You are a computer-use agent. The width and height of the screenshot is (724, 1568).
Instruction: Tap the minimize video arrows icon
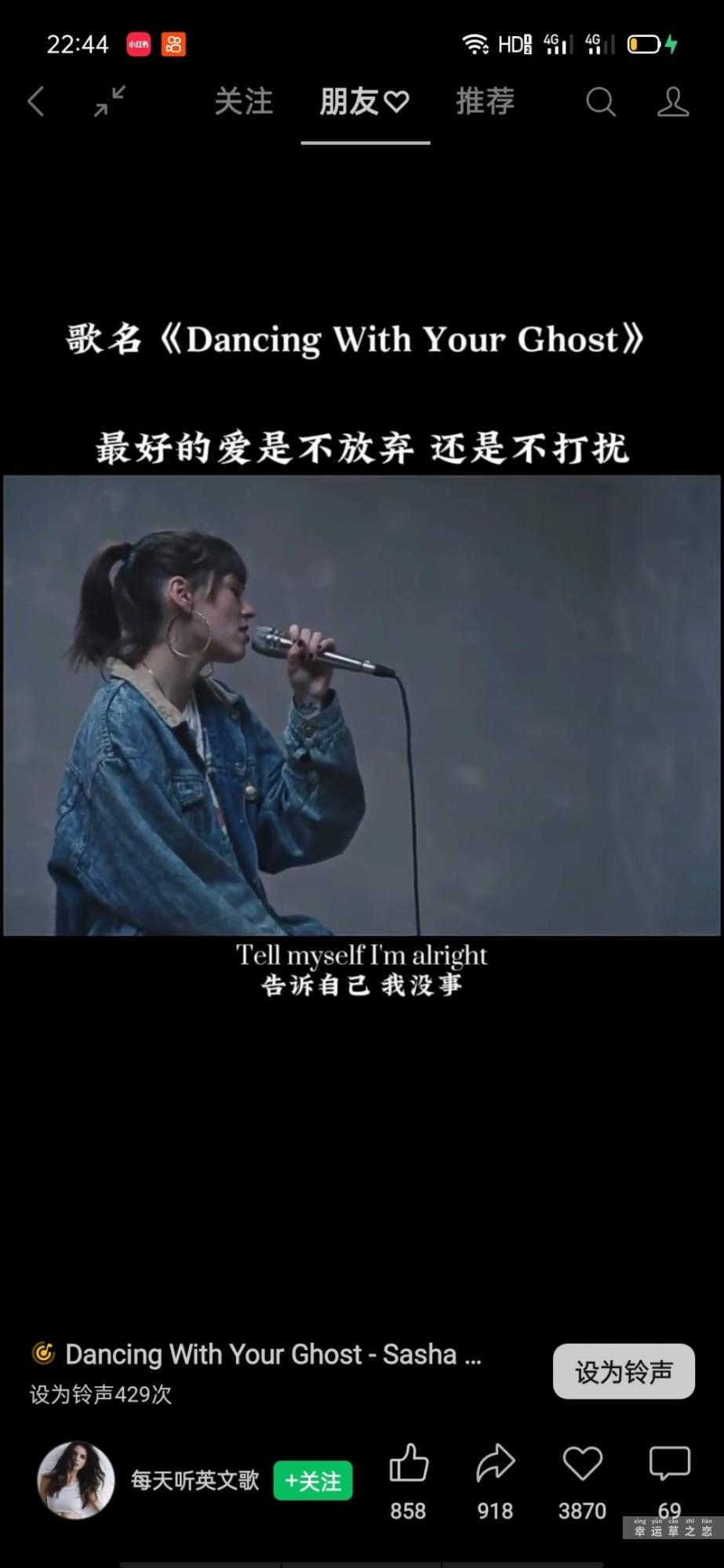point(110,102)
